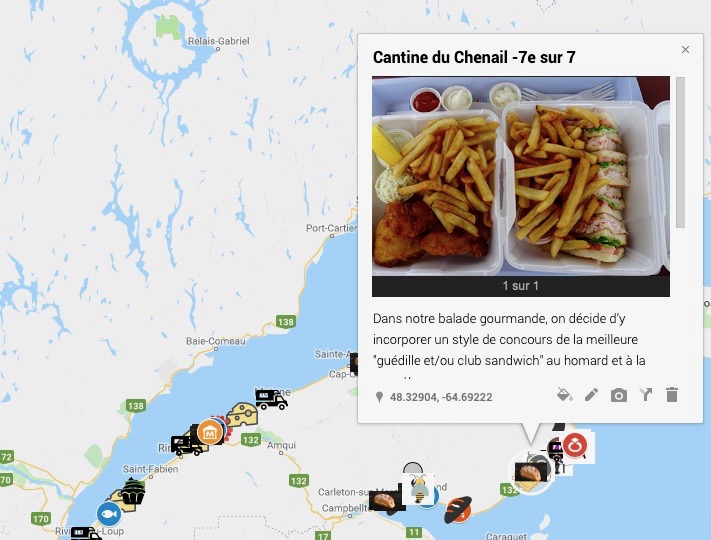711x540 pixels.
Task: Select the food truck marker near Matane
Action: 271,400
